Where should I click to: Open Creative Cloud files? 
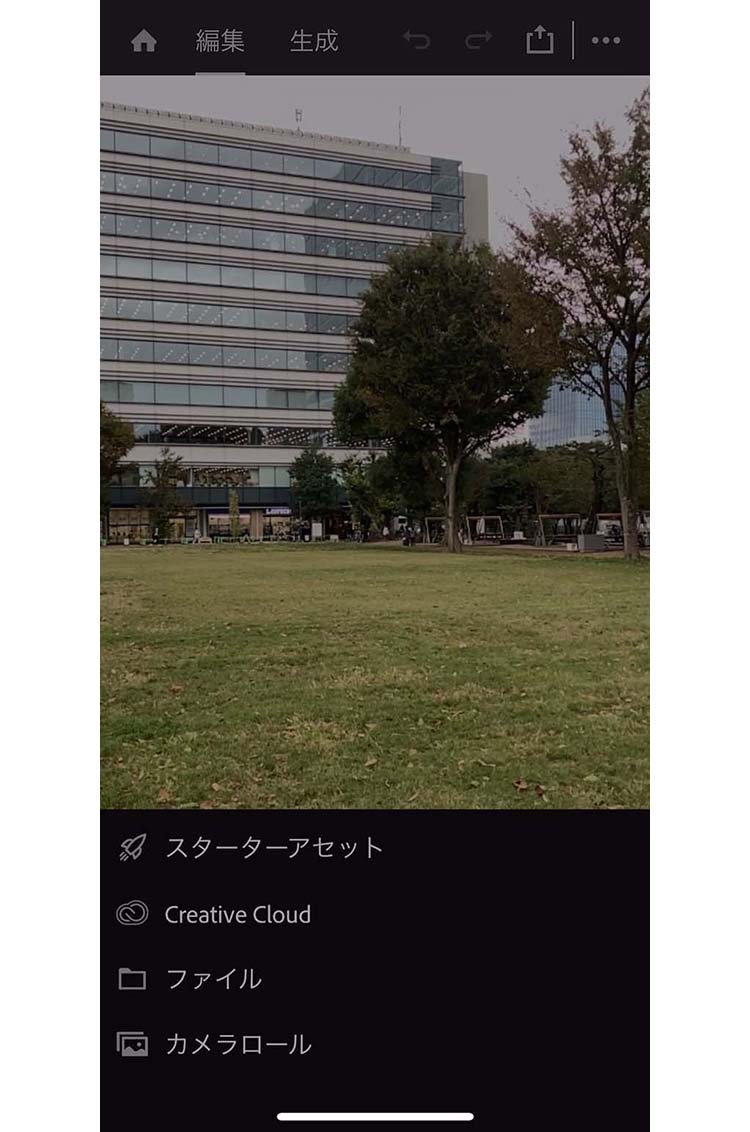(x=237, y=914)
